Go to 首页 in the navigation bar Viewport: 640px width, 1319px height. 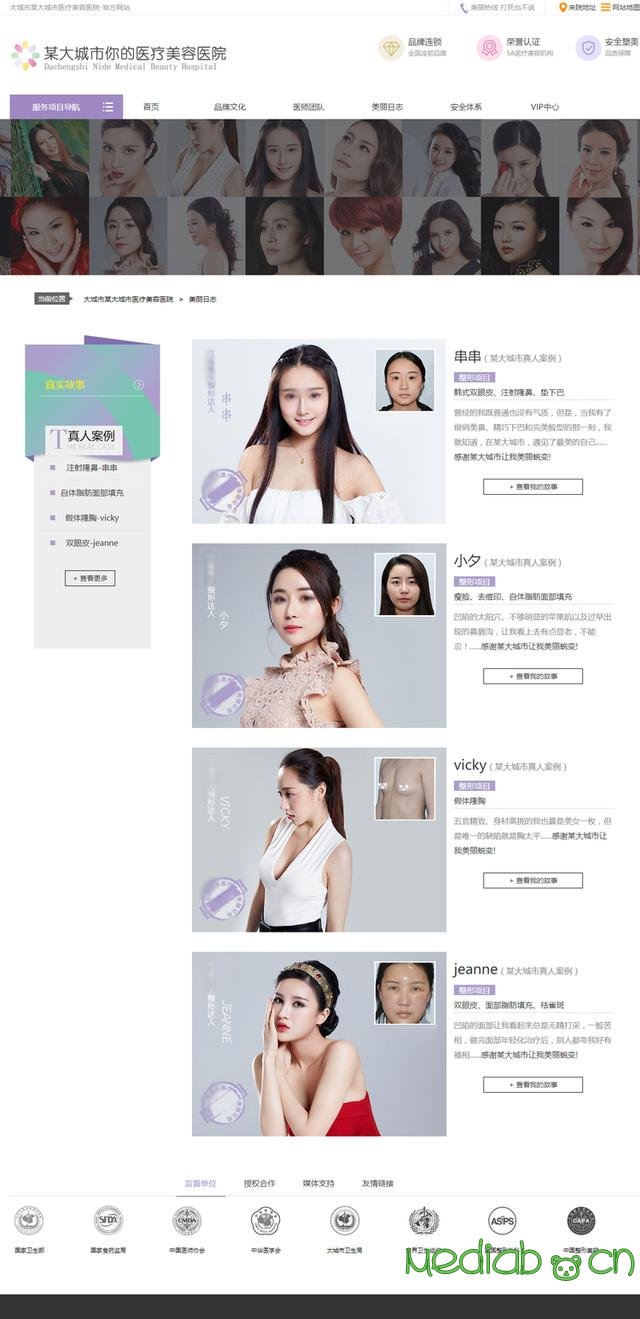click(151, 107)
